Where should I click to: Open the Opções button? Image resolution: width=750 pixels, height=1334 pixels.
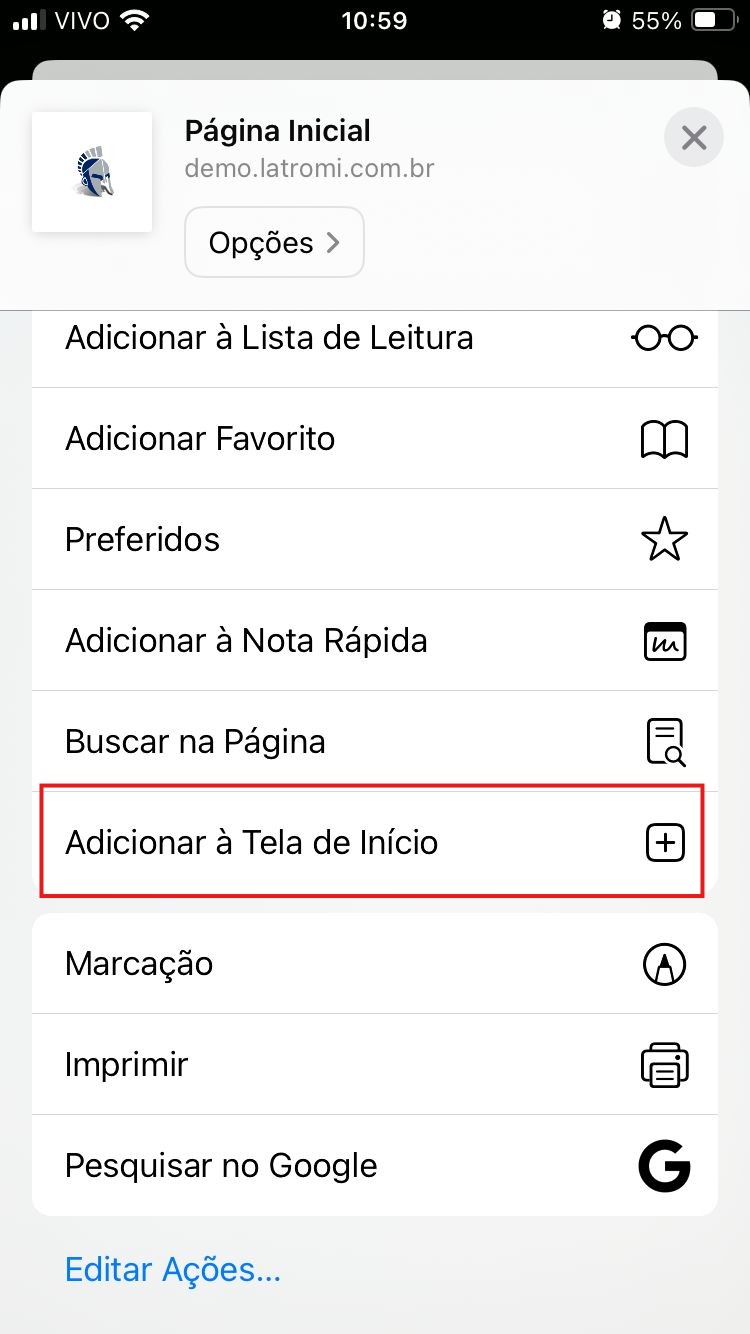(x=274, y=242)
